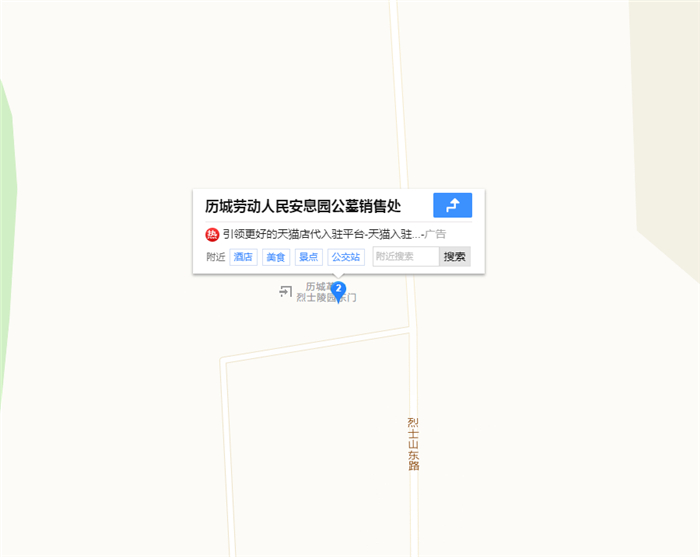Image resolution: width=700 pixels, height=557 pixels.
Task: Focus the 附近搜索 input field
Action: pyautogui.click(x=405, y=257)
